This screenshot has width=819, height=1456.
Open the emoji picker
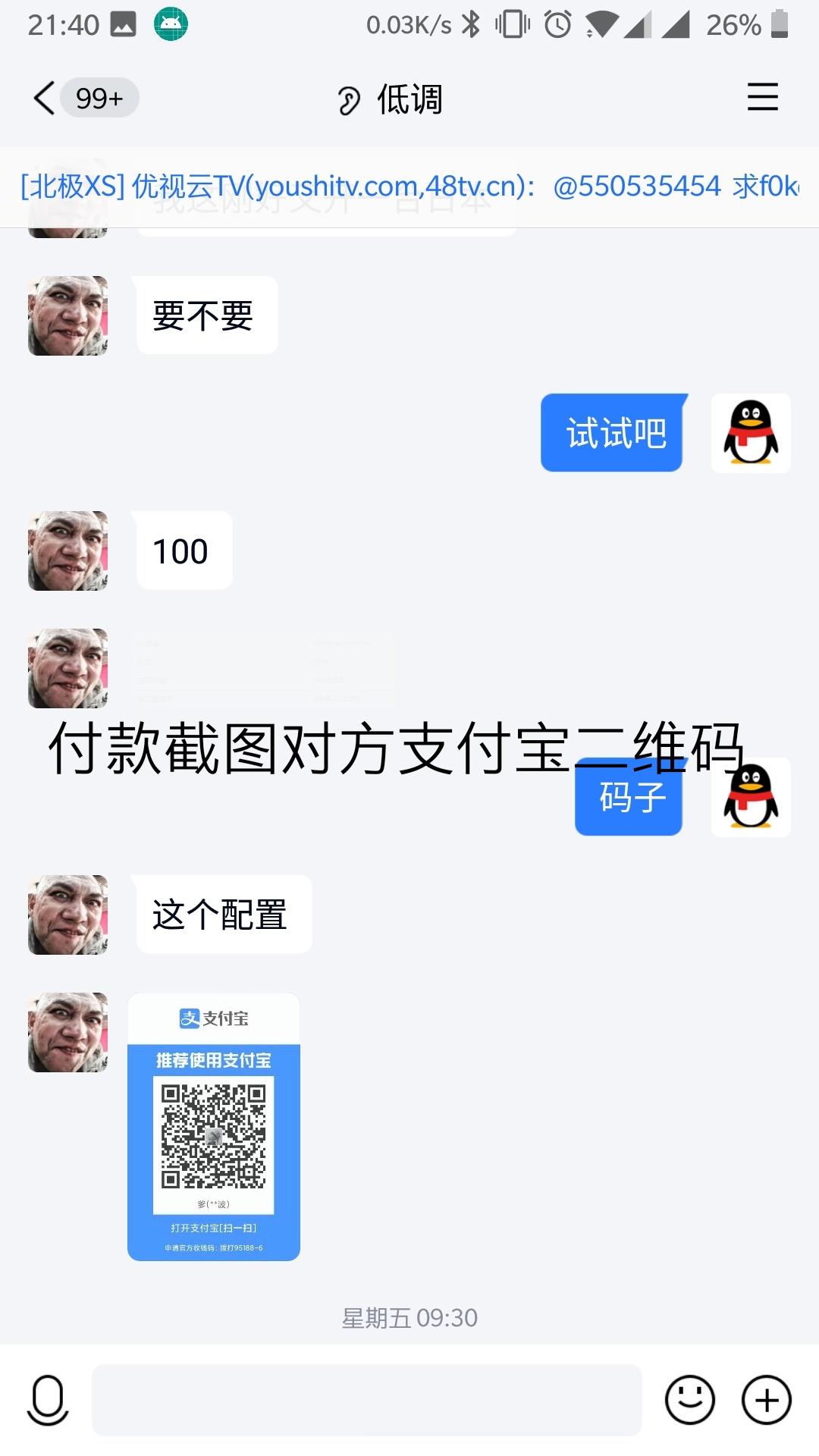point(689,1399)
